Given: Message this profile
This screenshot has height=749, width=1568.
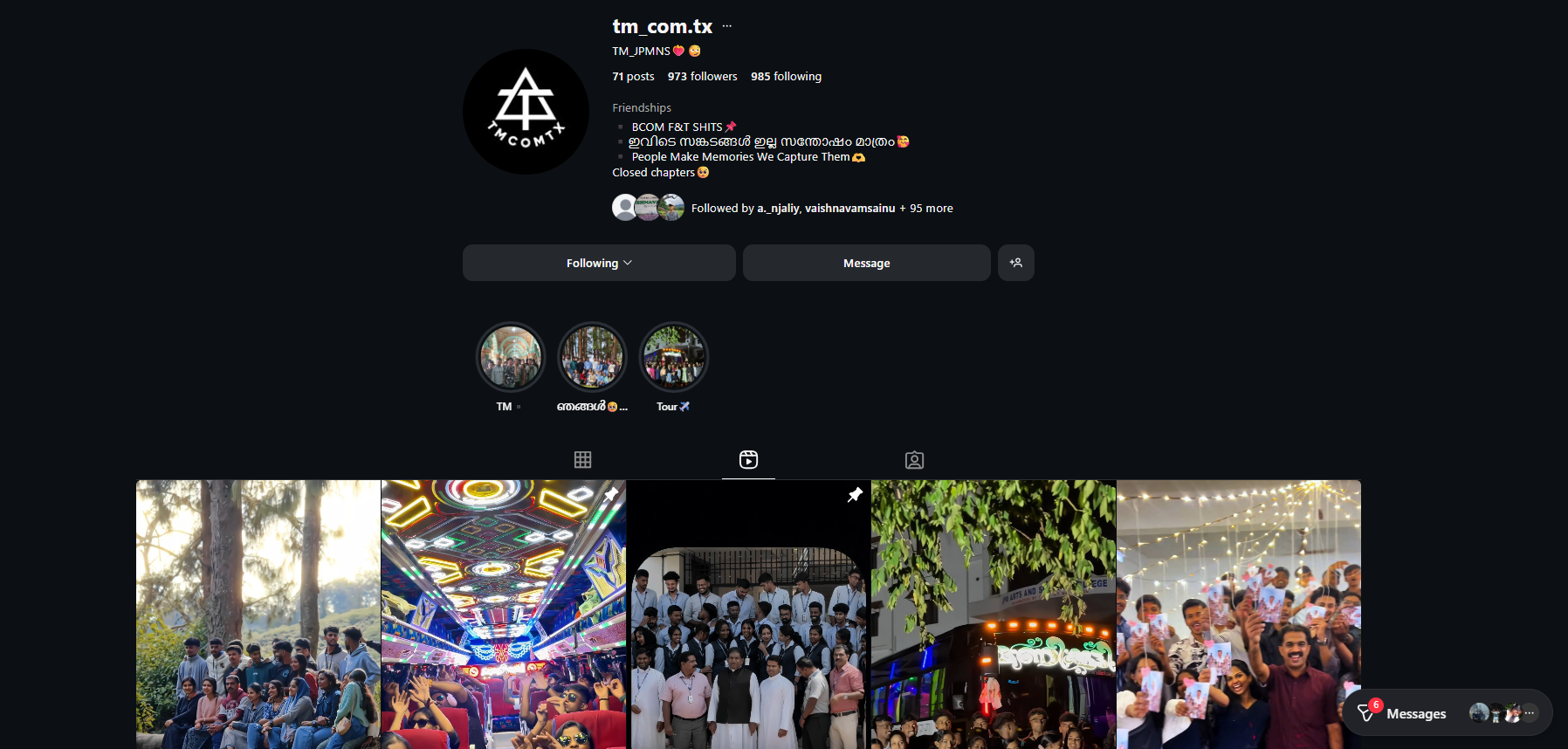Looking at the screenshot, I should [x=866, y=263].
